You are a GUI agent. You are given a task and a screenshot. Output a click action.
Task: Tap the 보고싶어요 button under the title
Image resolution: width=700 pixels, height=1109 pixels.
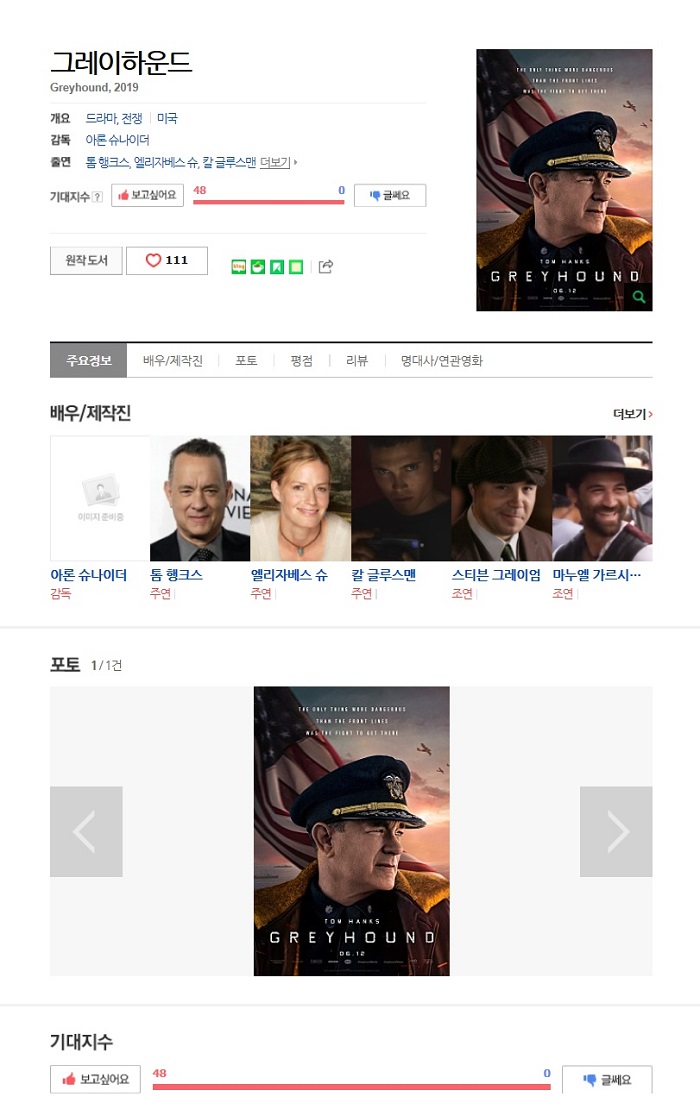147,195
